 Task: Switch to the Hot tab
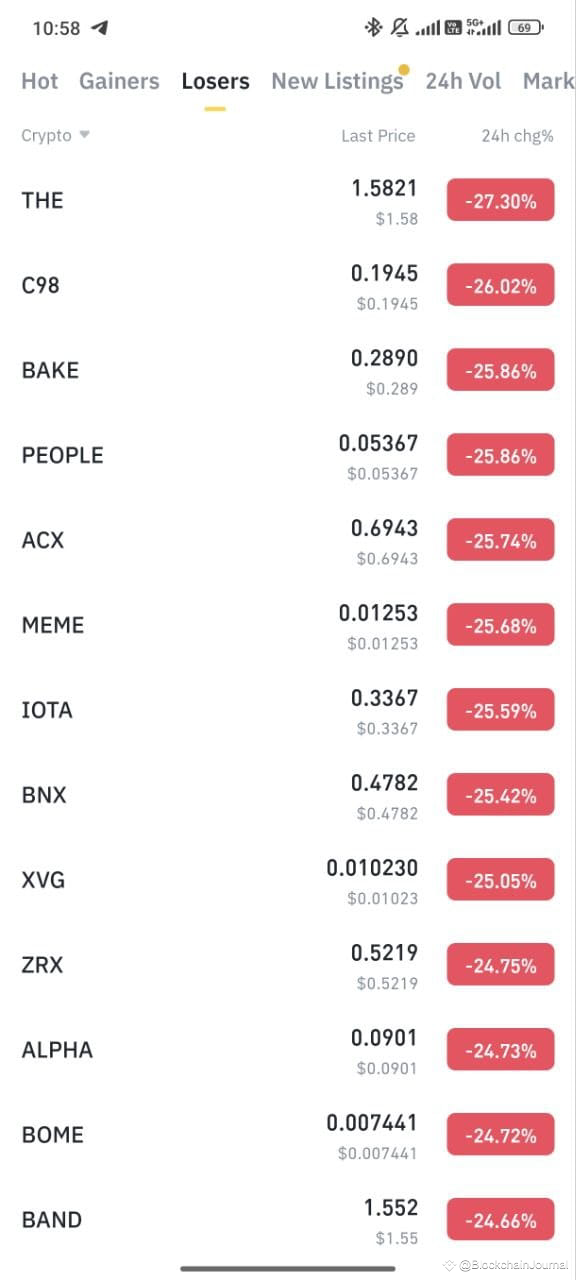[x=40, y=81]
